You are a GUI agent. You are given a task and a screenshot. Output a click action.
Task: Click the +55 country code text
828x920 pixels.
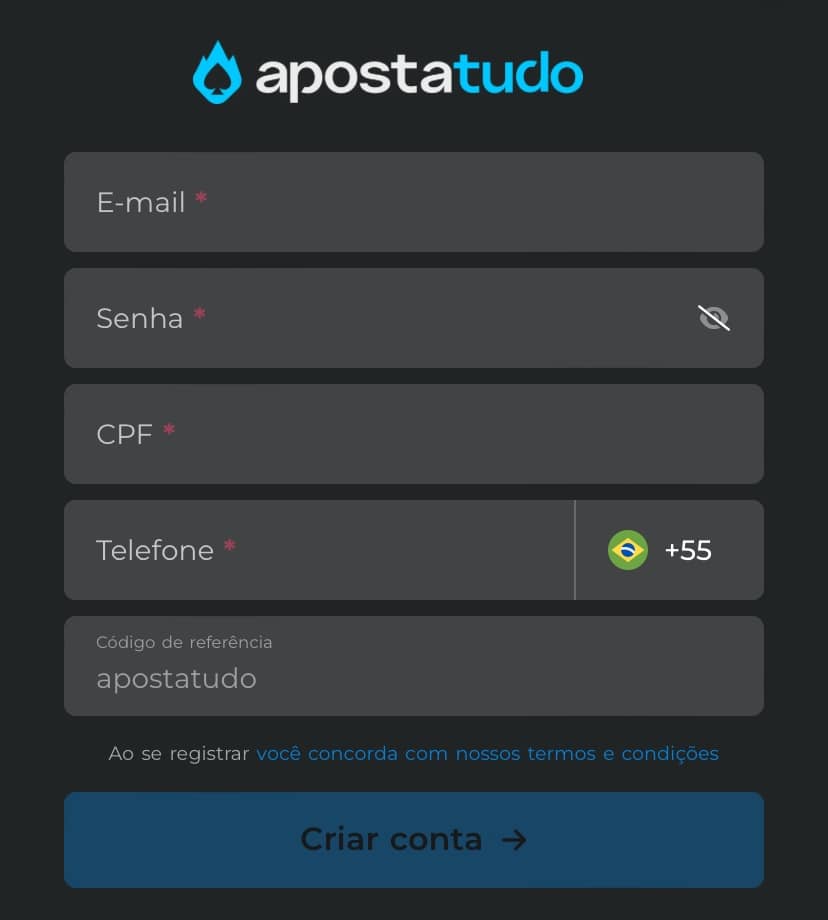coord(688,550)
